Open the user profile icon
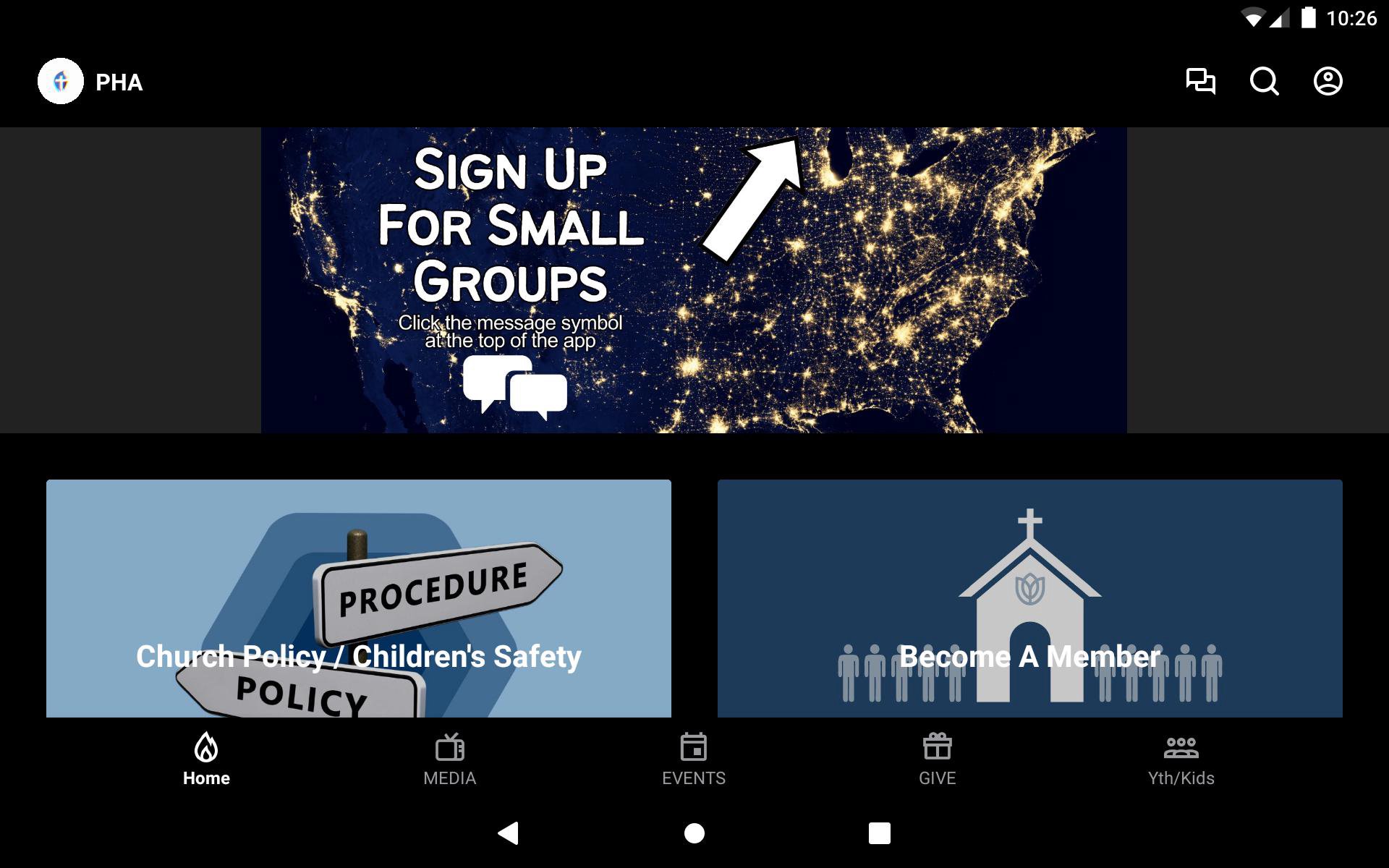This screenshot has height=868, width=1389. point(1328,81)
